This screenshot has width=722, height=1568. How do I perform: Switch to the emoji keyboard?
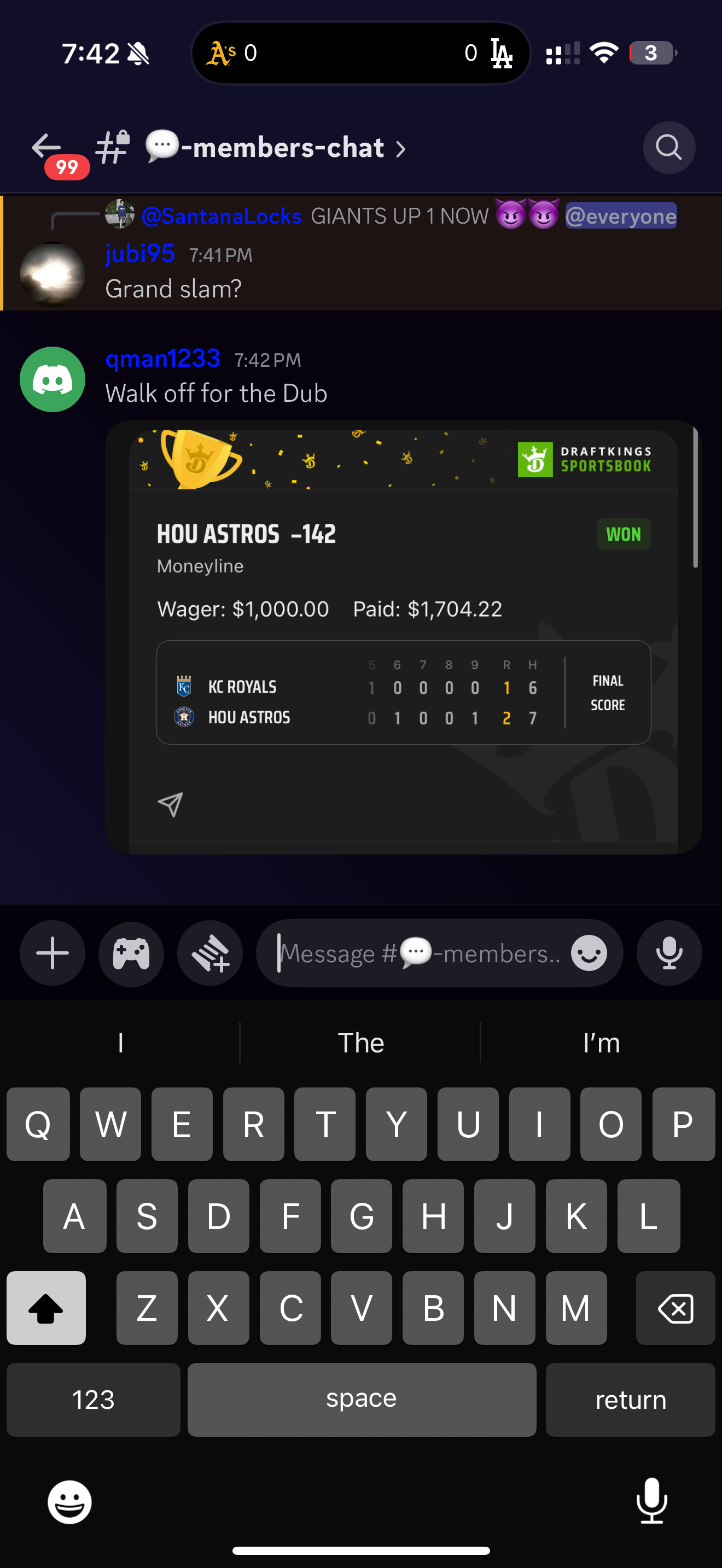(x=69, y=1502)
